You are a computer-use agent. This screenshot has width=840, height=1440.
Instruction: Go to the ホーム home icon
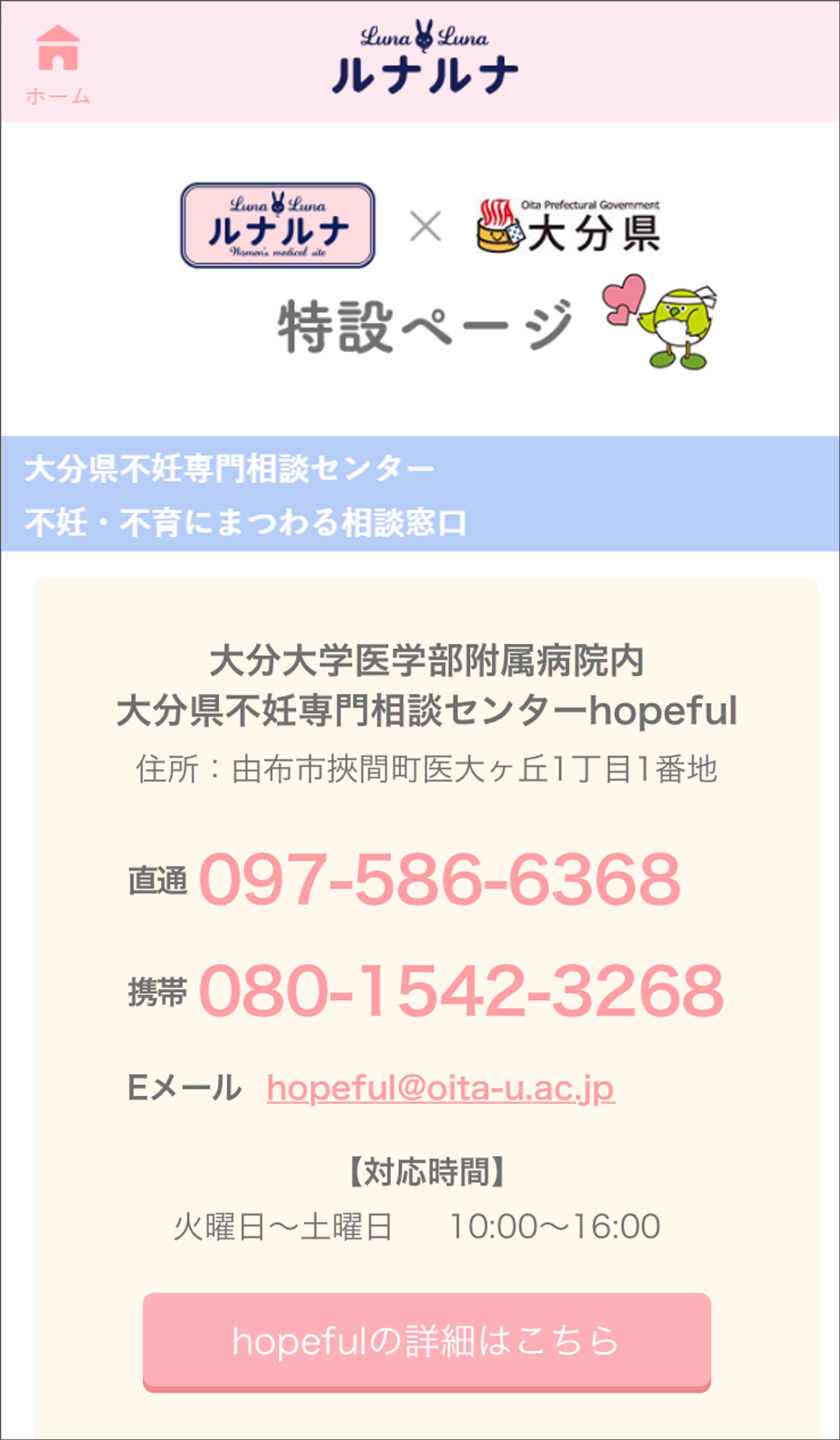58,64
